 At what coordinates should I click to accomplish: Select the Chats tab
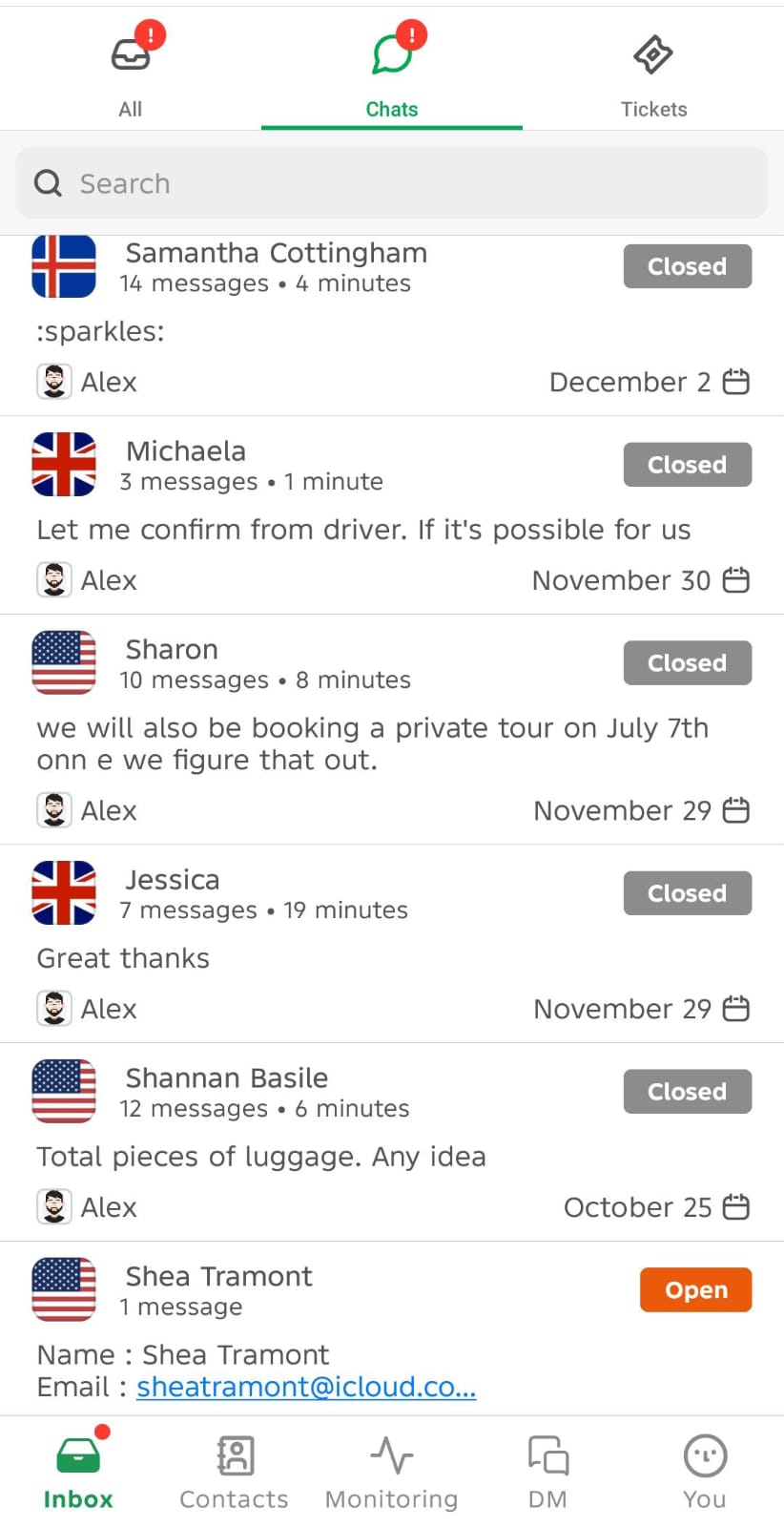(x=392, y=72)
